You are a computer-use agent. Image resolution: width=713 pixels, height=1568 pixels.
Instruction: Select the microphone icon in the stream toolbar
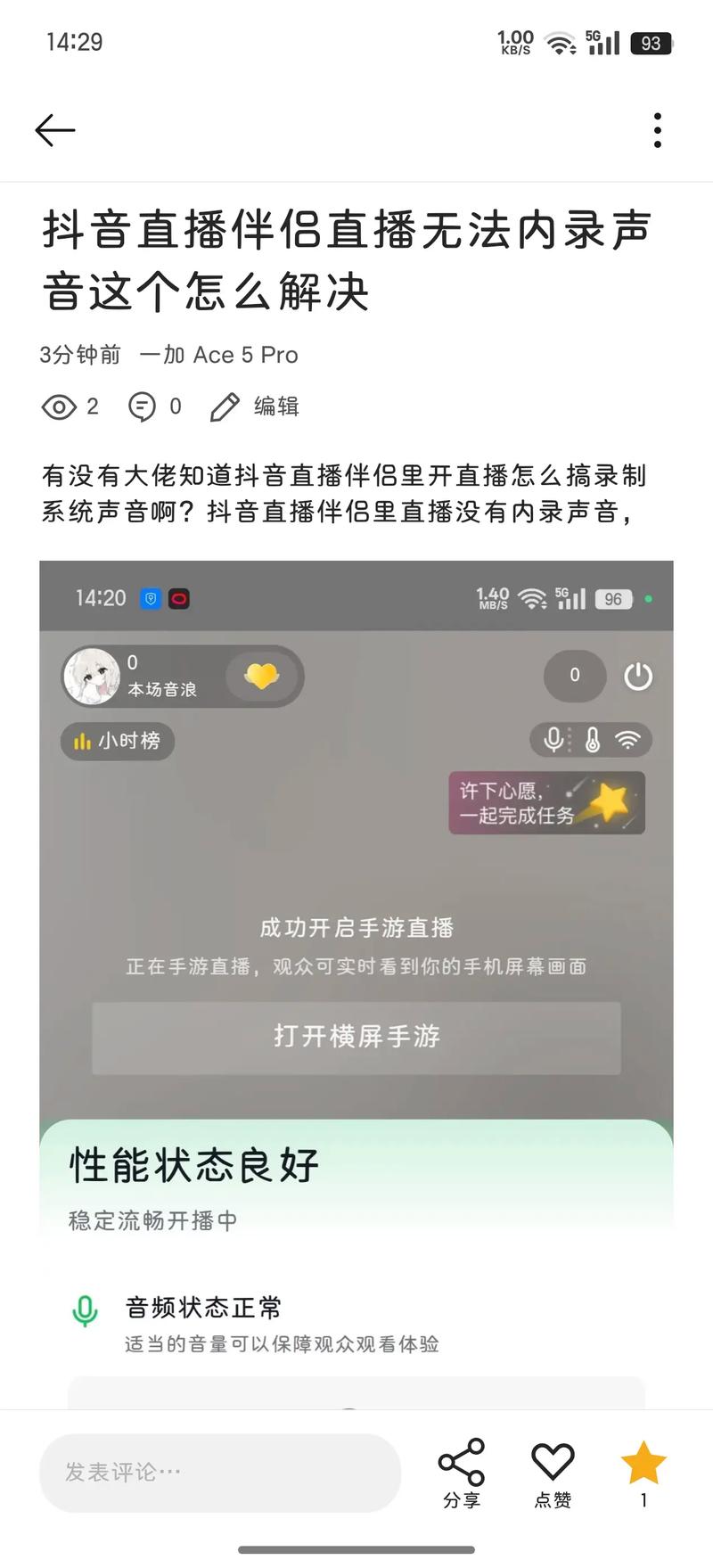pyautogui.click(x=553, y=739)
